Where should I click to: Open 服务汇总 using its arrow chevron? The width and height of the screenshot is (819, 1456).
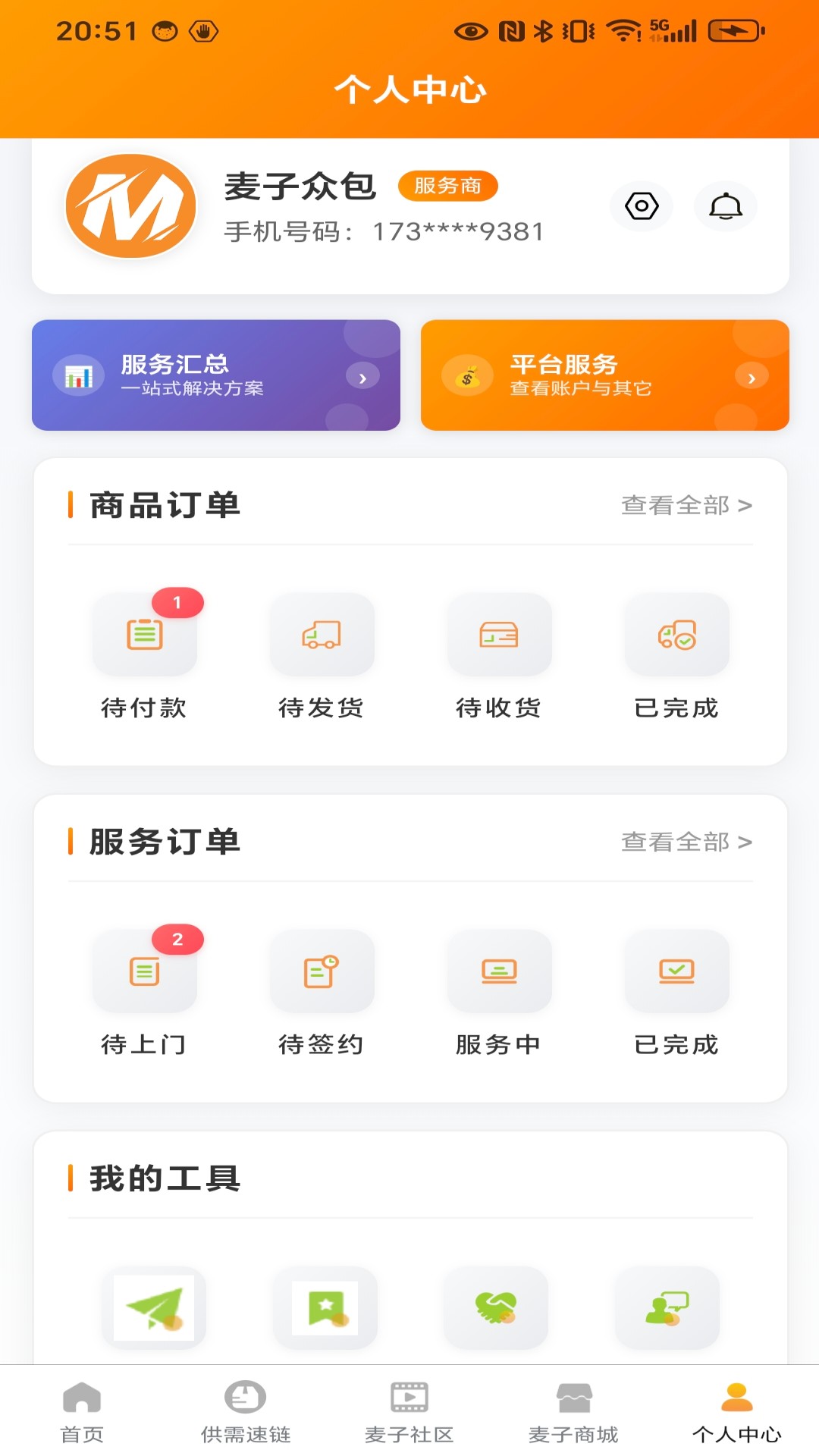[362, 377]
